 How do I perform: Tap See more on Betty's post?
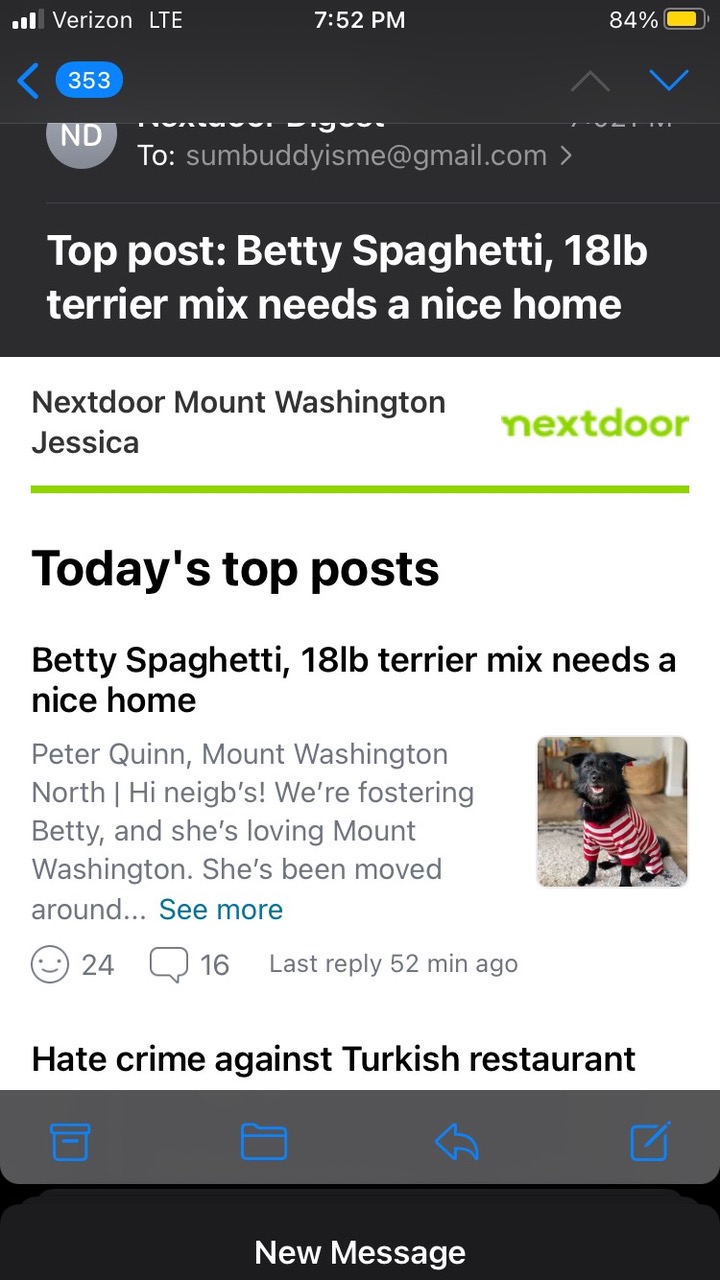[221, 909]
